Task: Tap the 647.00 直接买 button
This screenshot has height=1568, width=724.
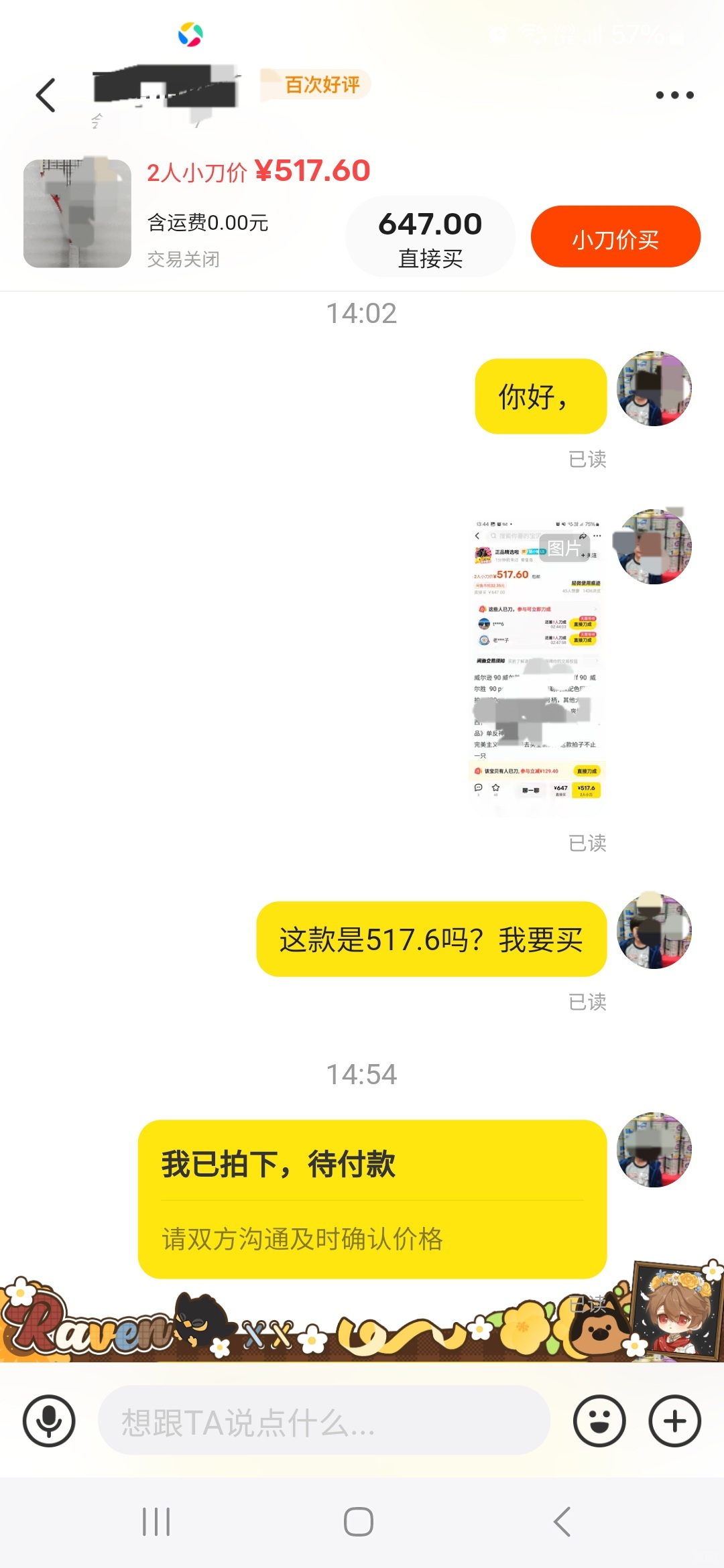Action: click(x=430, y=238)
